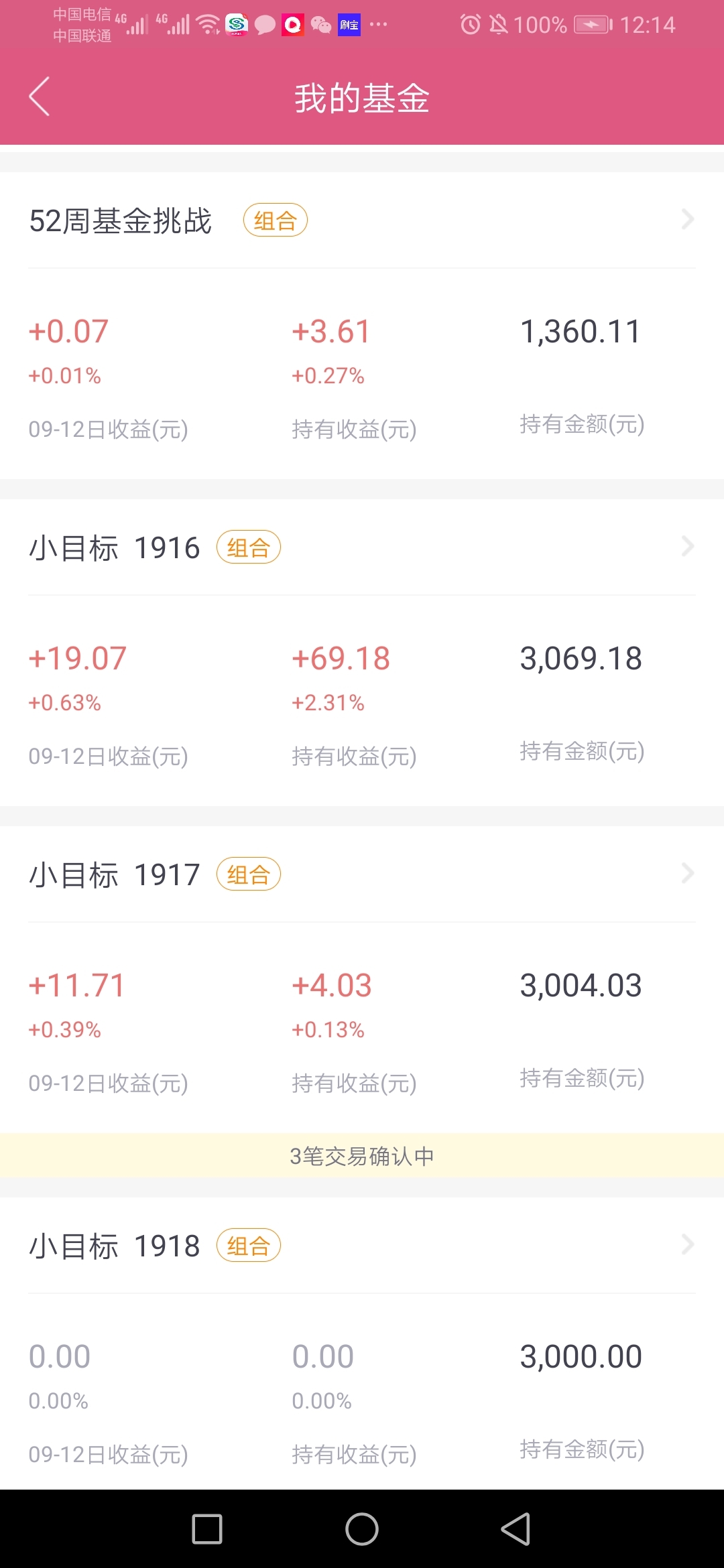The width and height of the screenshot is (724, 1568).
Task: View 3笔交易确认中 pending transactions
Action: [x=362, y=1155]
